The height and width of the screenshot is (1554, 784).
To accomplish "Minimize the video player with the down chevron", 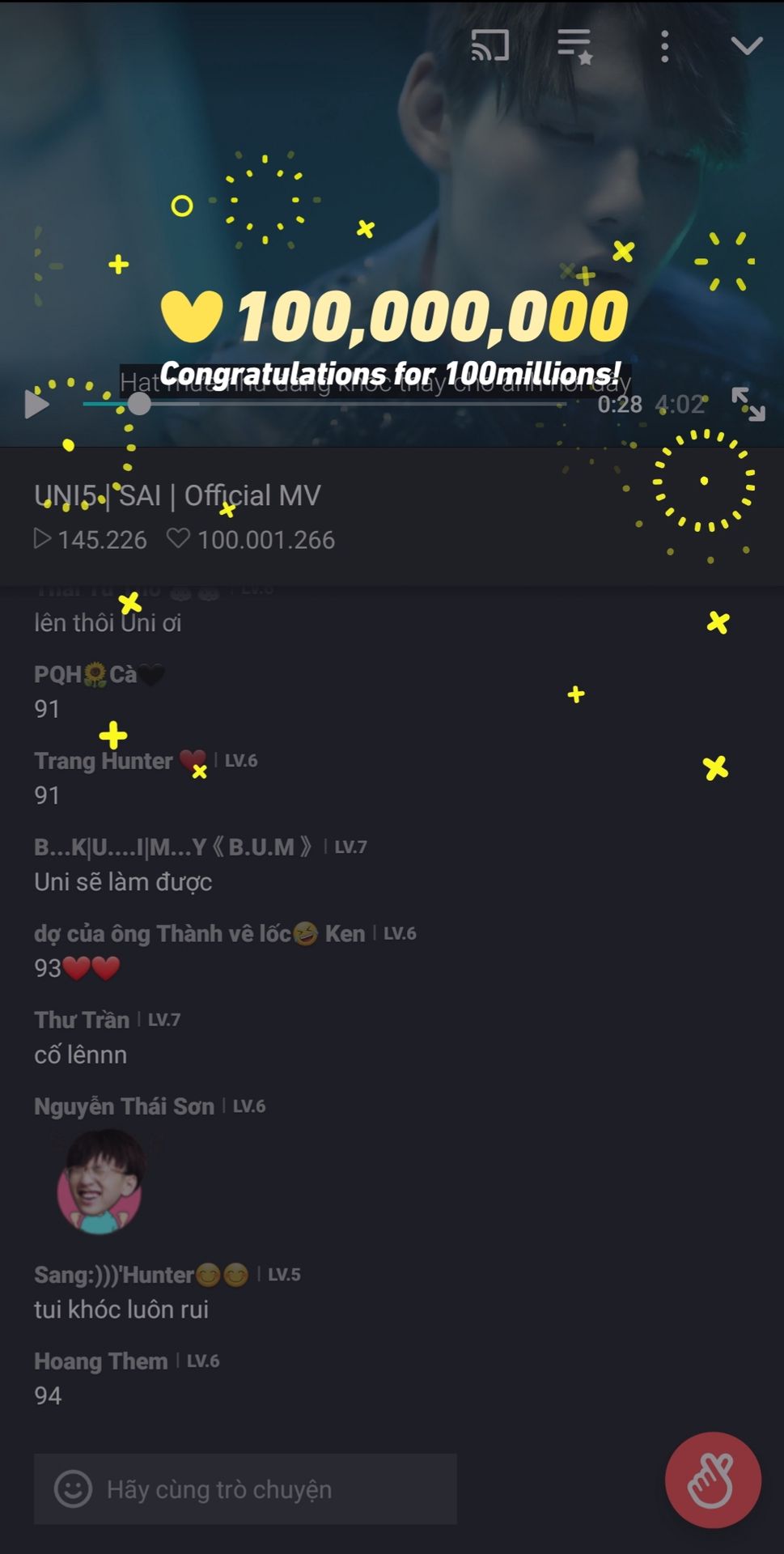I will pos(746,46).
